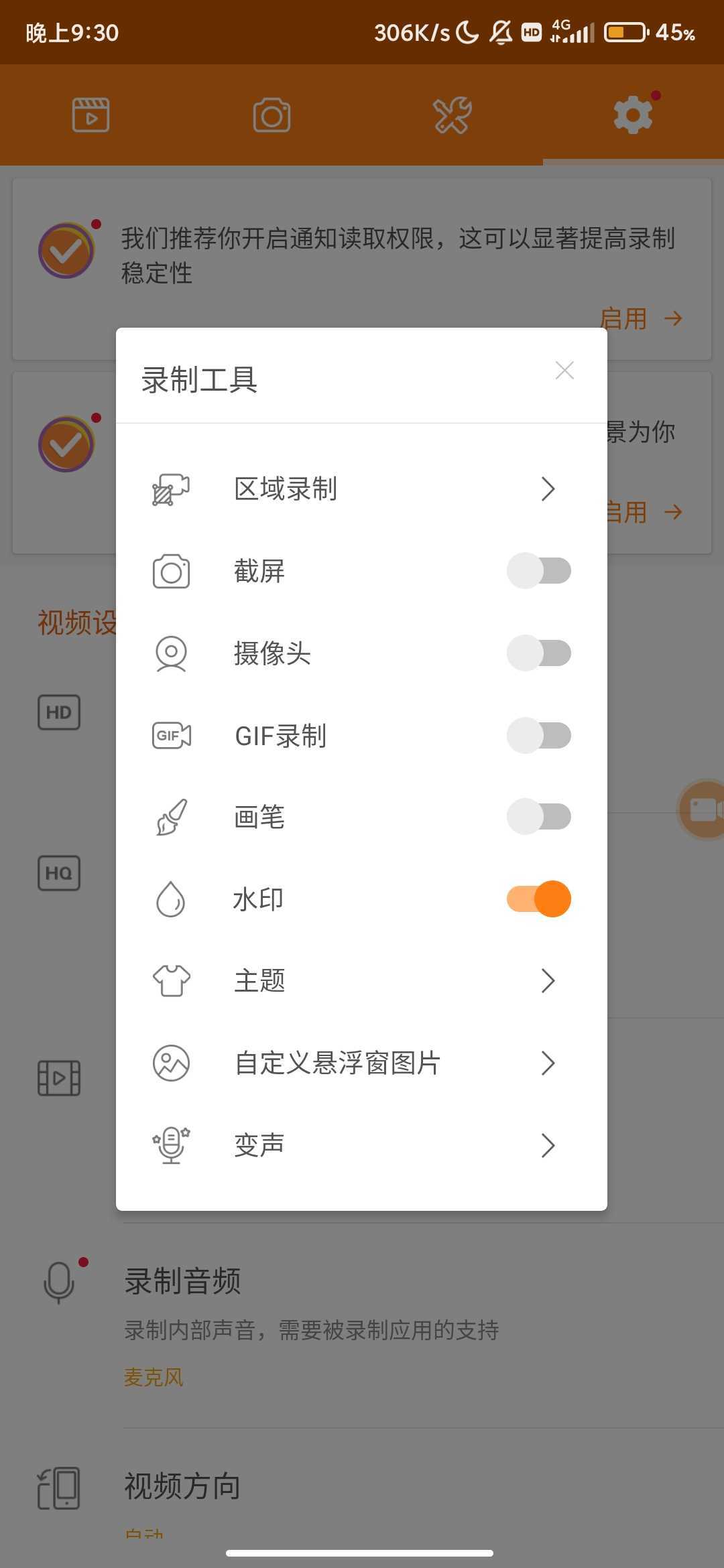Enable the 截屏 screenshot toggle

538,570
